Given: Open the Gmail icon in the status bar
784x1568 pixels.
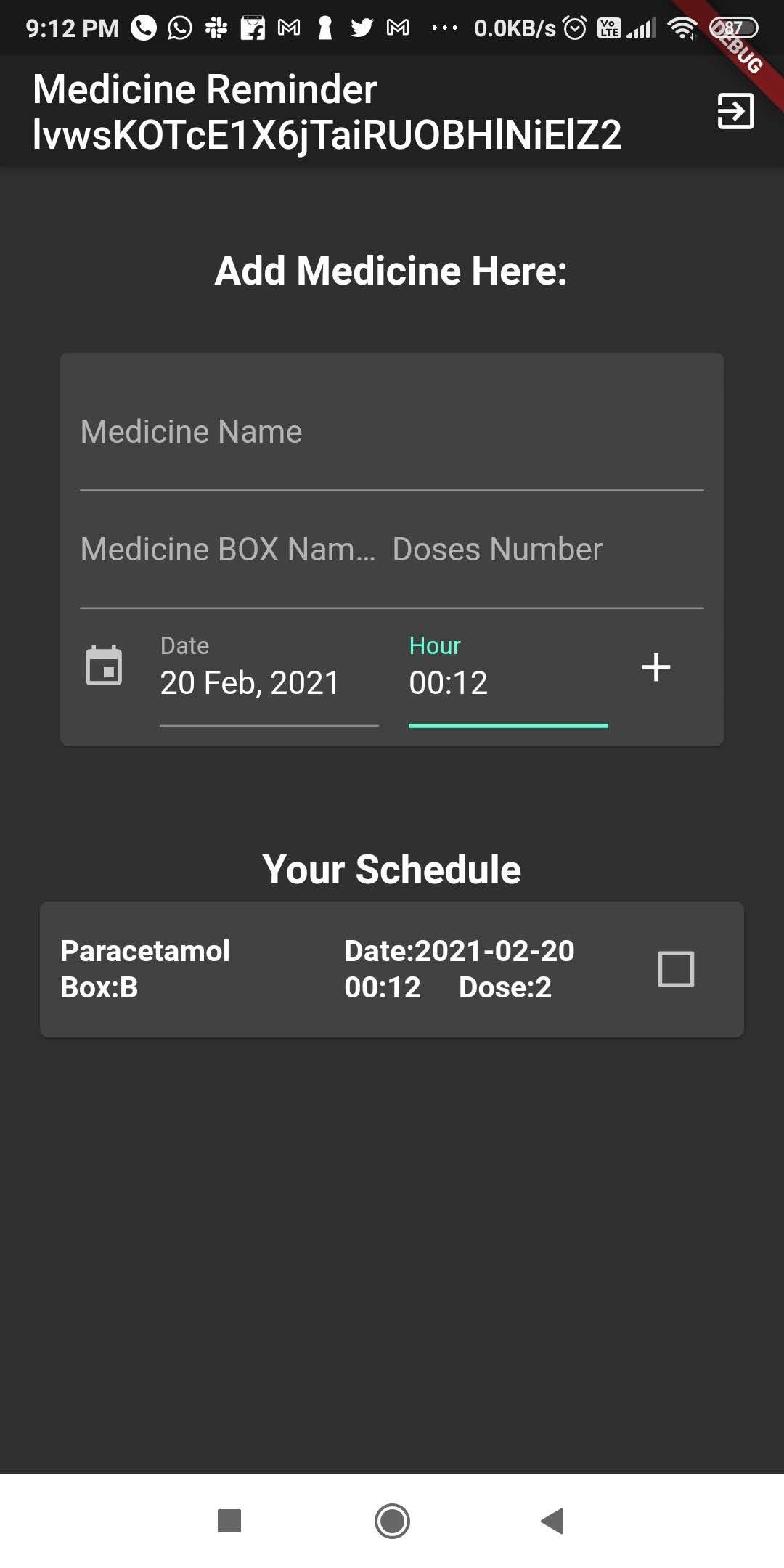Looking at the screenshot, I should [289, 28].
